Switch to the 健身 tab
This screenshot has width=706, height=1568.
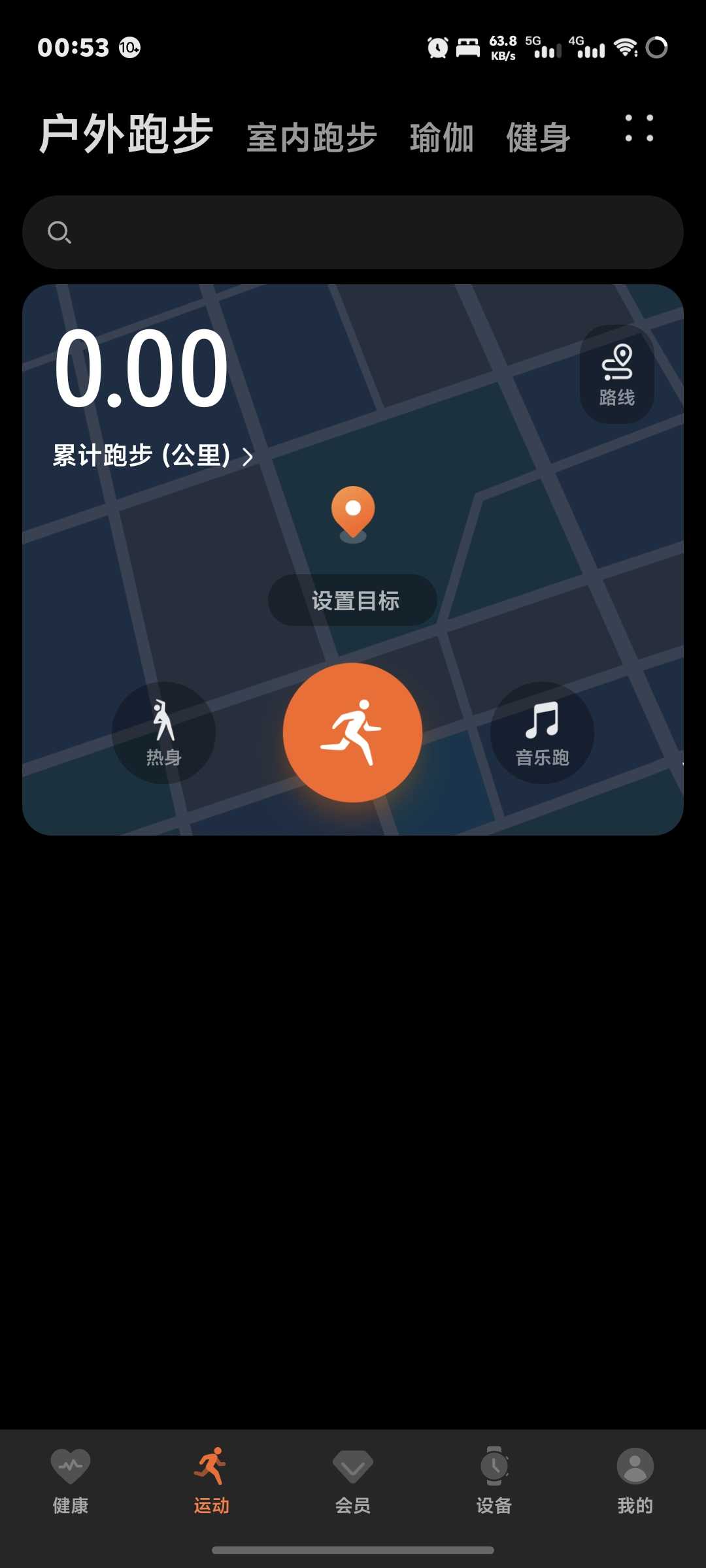tap(538, 138)
